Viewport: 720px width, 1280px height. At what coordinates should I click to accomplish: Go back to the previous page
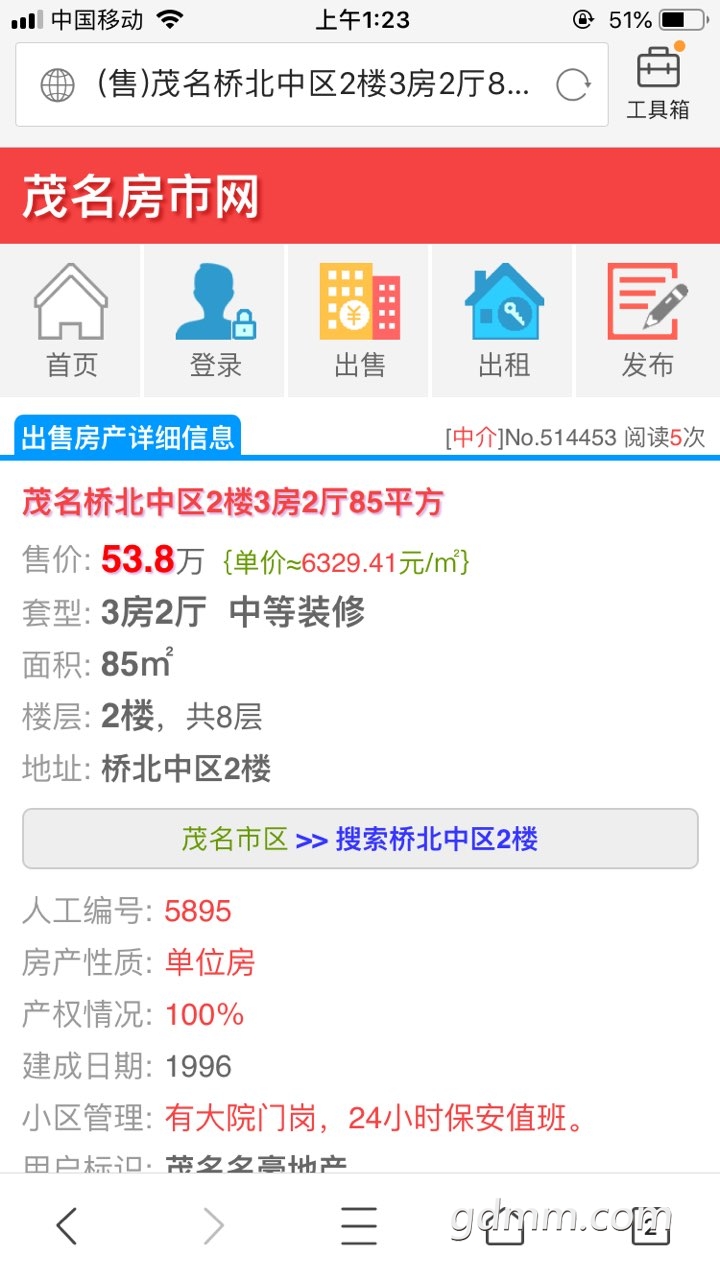pyautogui.click(x=66, y=1226)
